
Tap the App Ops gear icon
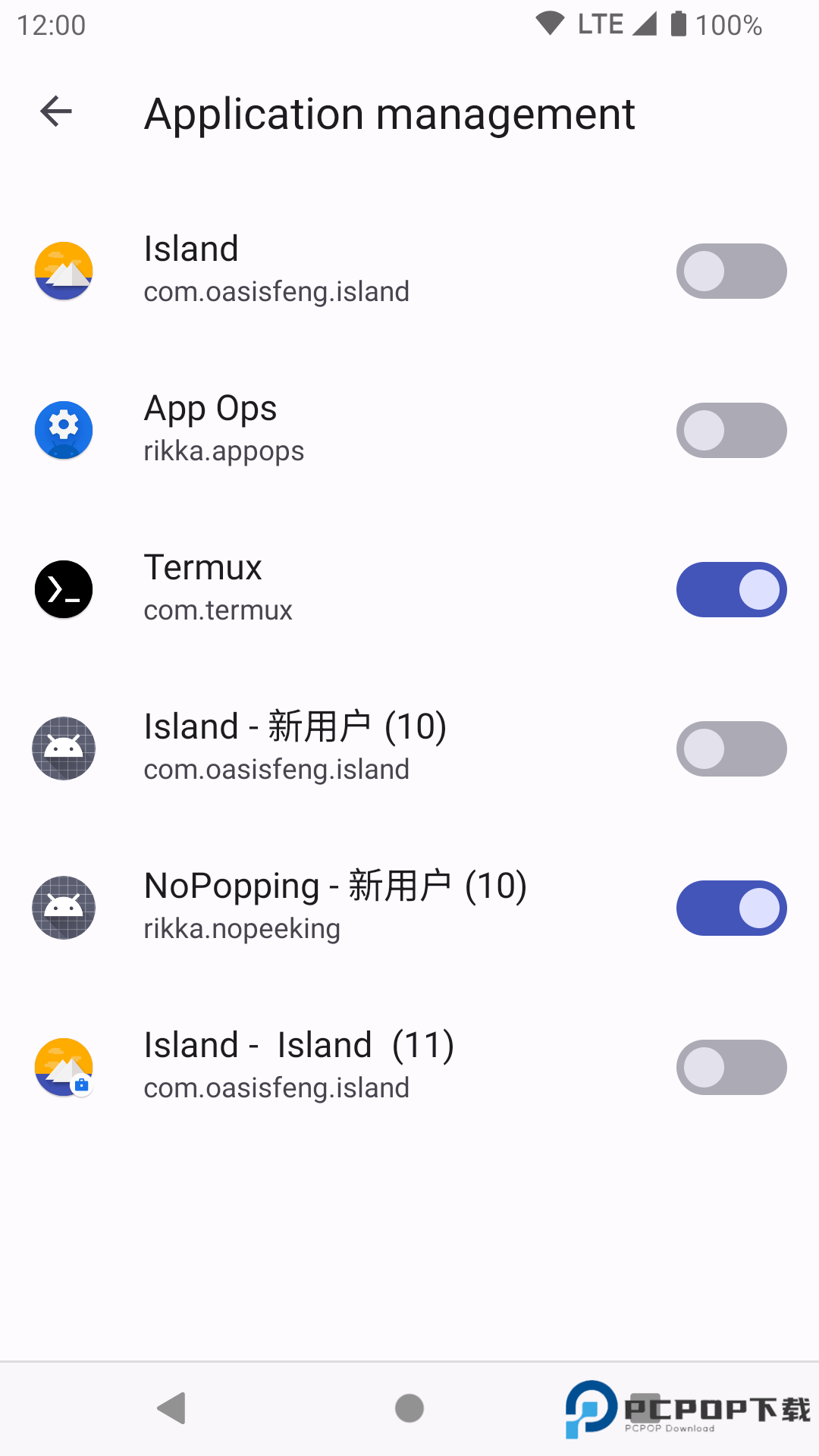click(x=64, y=430)
